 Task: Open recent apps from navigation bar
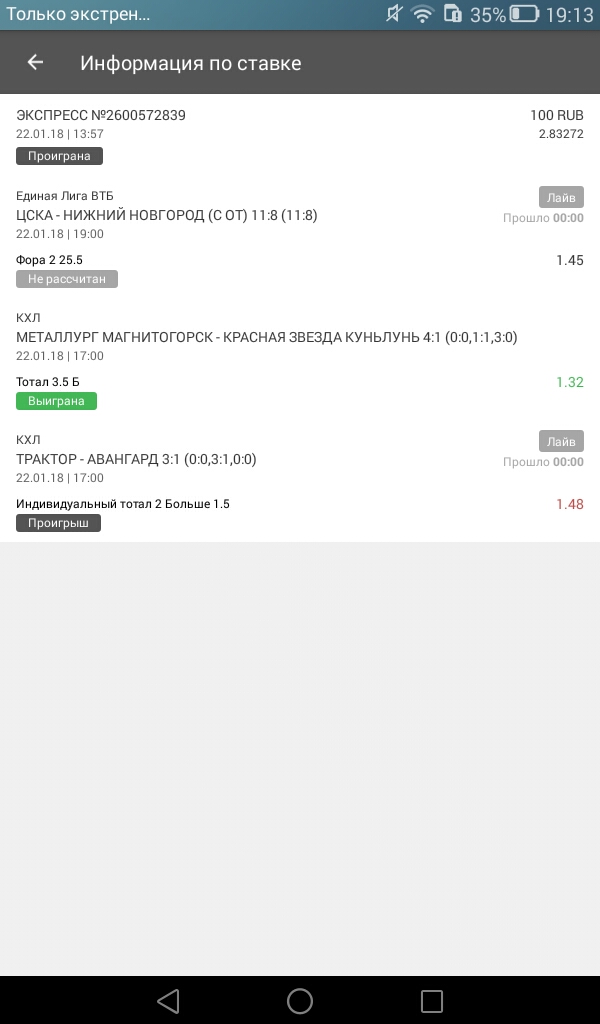click(x=431, y=1001)
